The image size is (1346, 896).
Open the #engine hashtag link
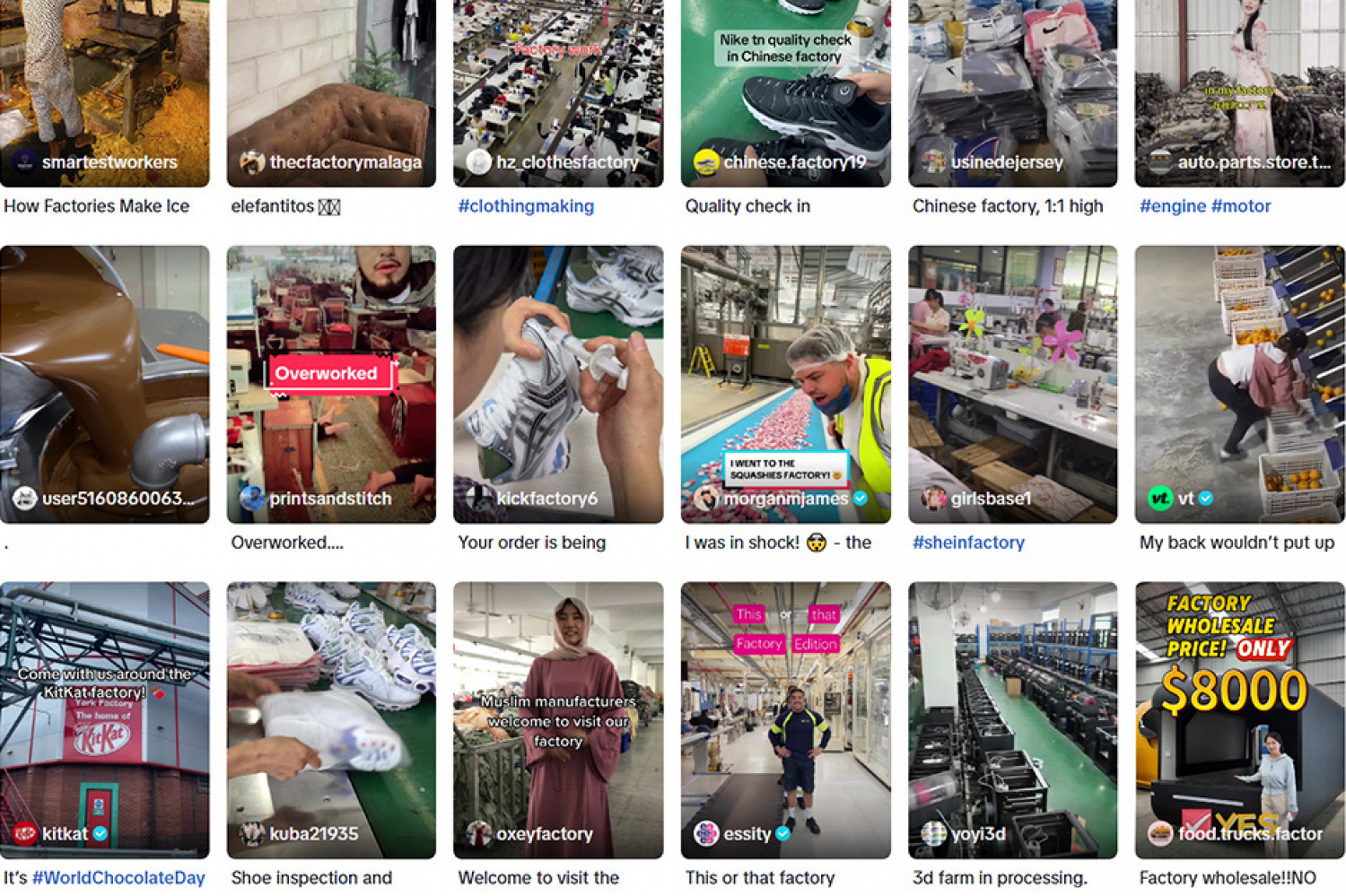coord(1172,206)
